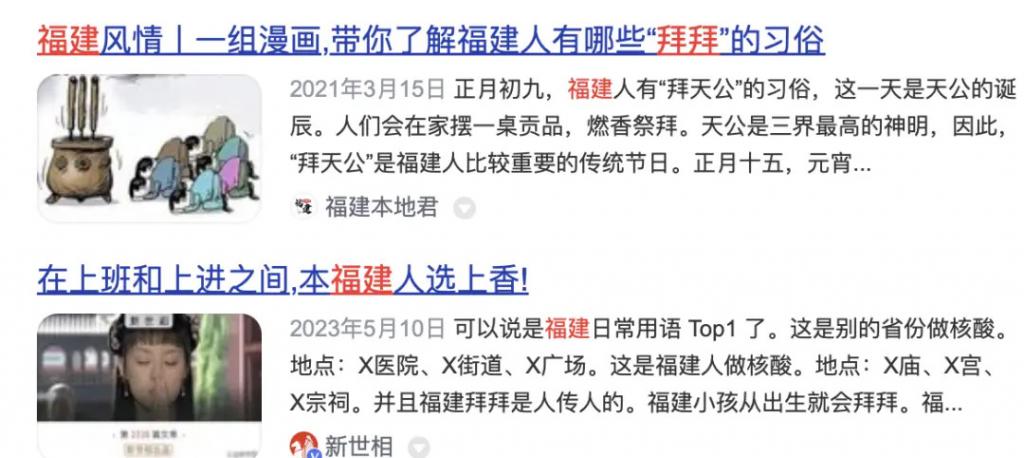Screen dimensions: 1024x458
Task: Open the link 在上班和上进之间,本福建人选上香!
Action: tap(282, 281)
